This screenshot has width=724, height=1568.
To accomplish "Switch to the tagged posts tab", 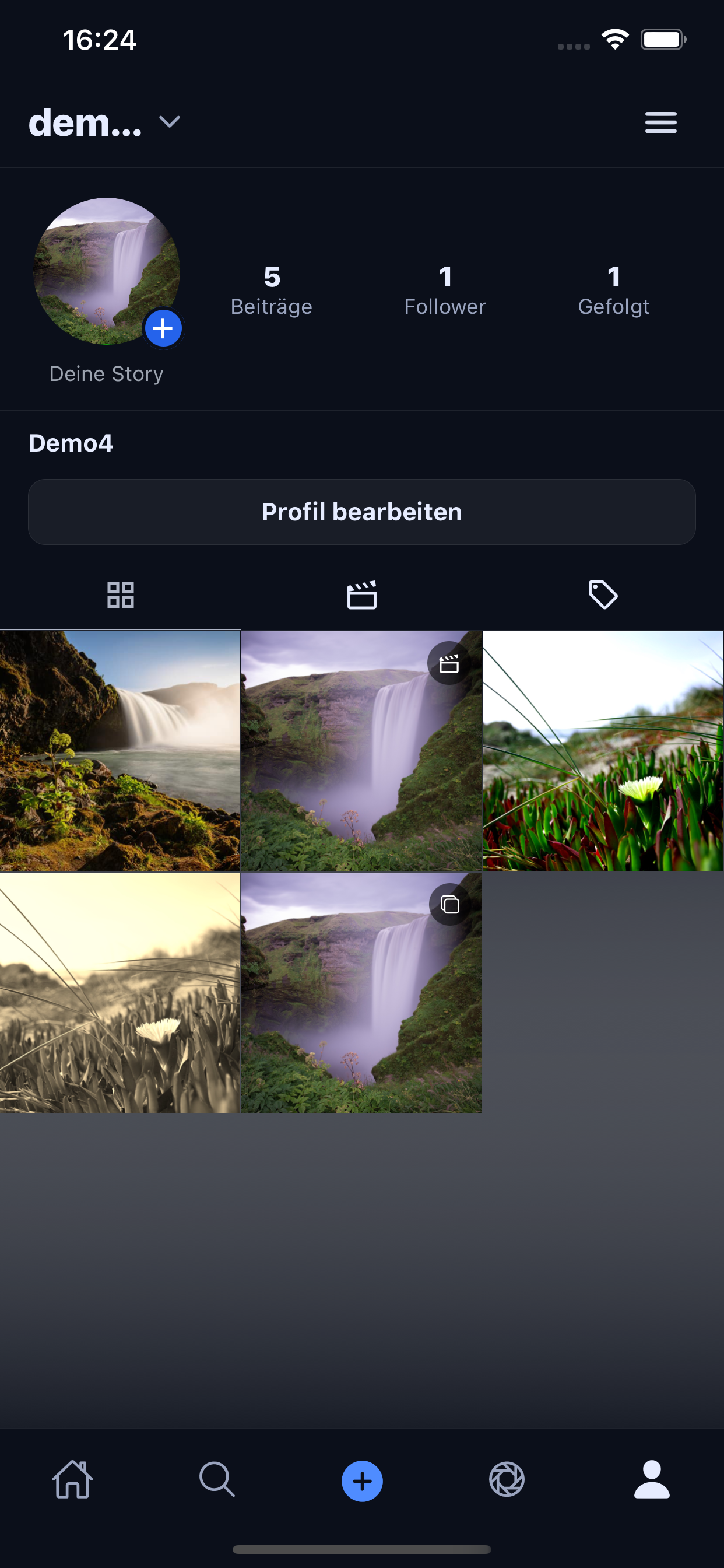I will coord(603,594).
